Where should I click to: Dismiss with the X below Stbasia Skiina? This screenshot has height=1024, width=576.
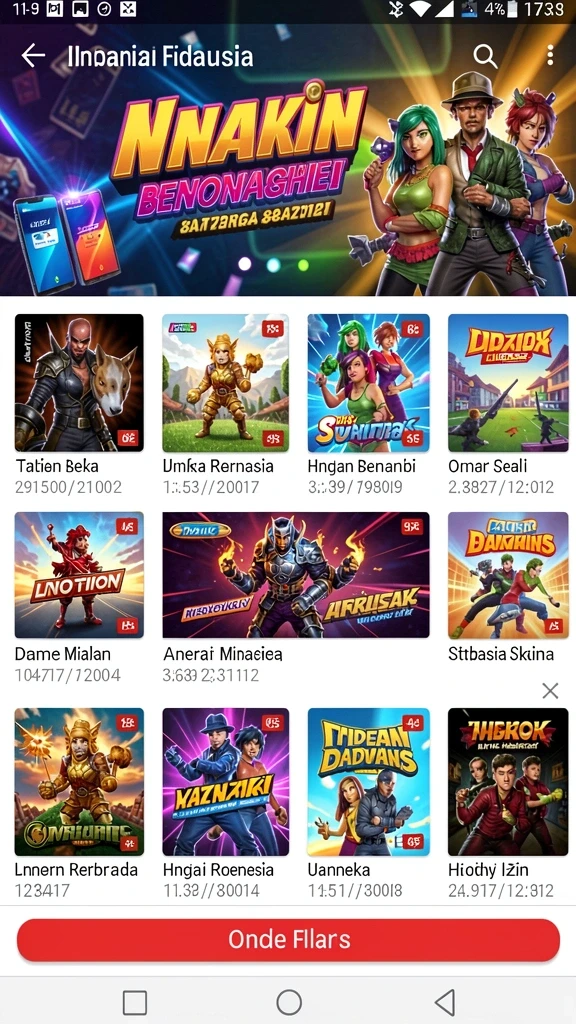(x=551, y=690)
